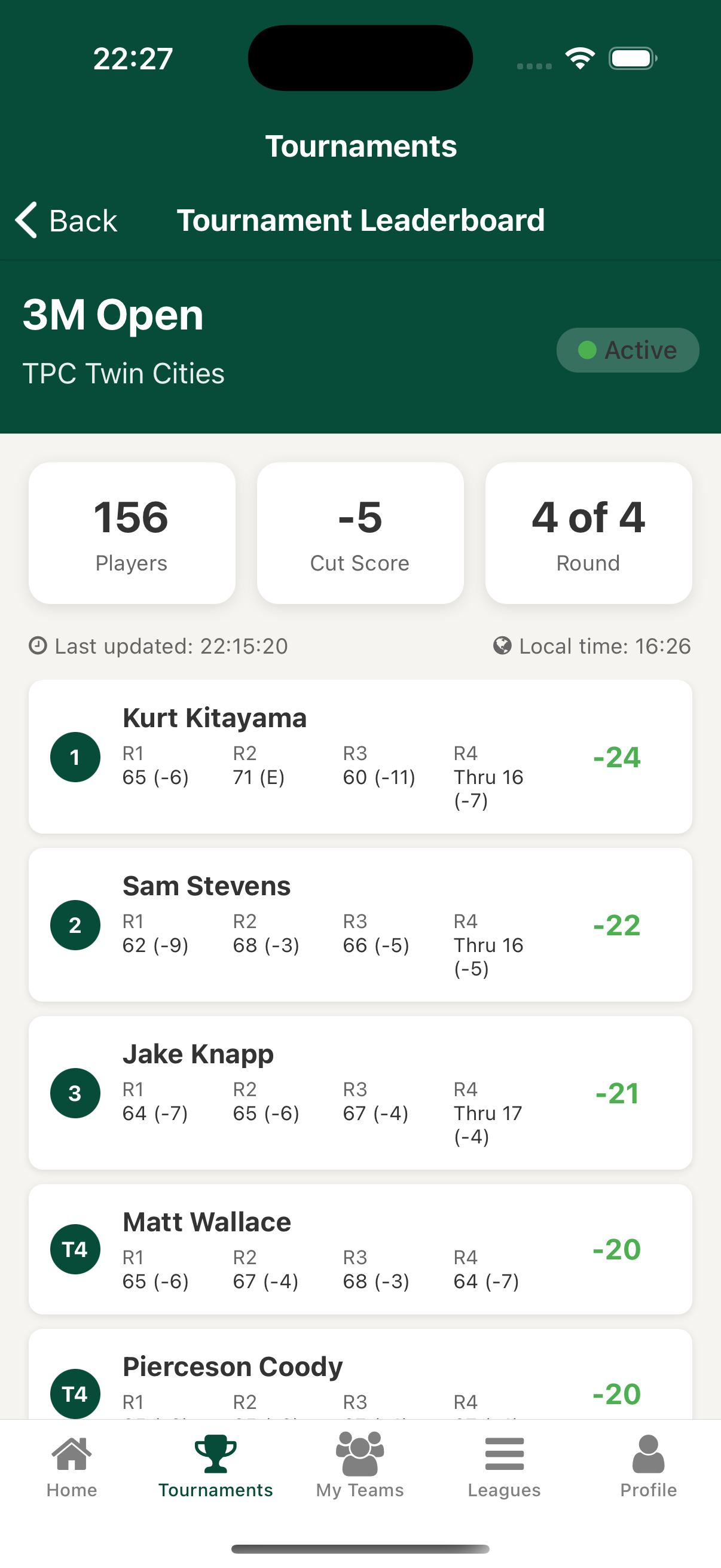Expand Kurt Kitayama's leaderboard card

click(360, 756)
